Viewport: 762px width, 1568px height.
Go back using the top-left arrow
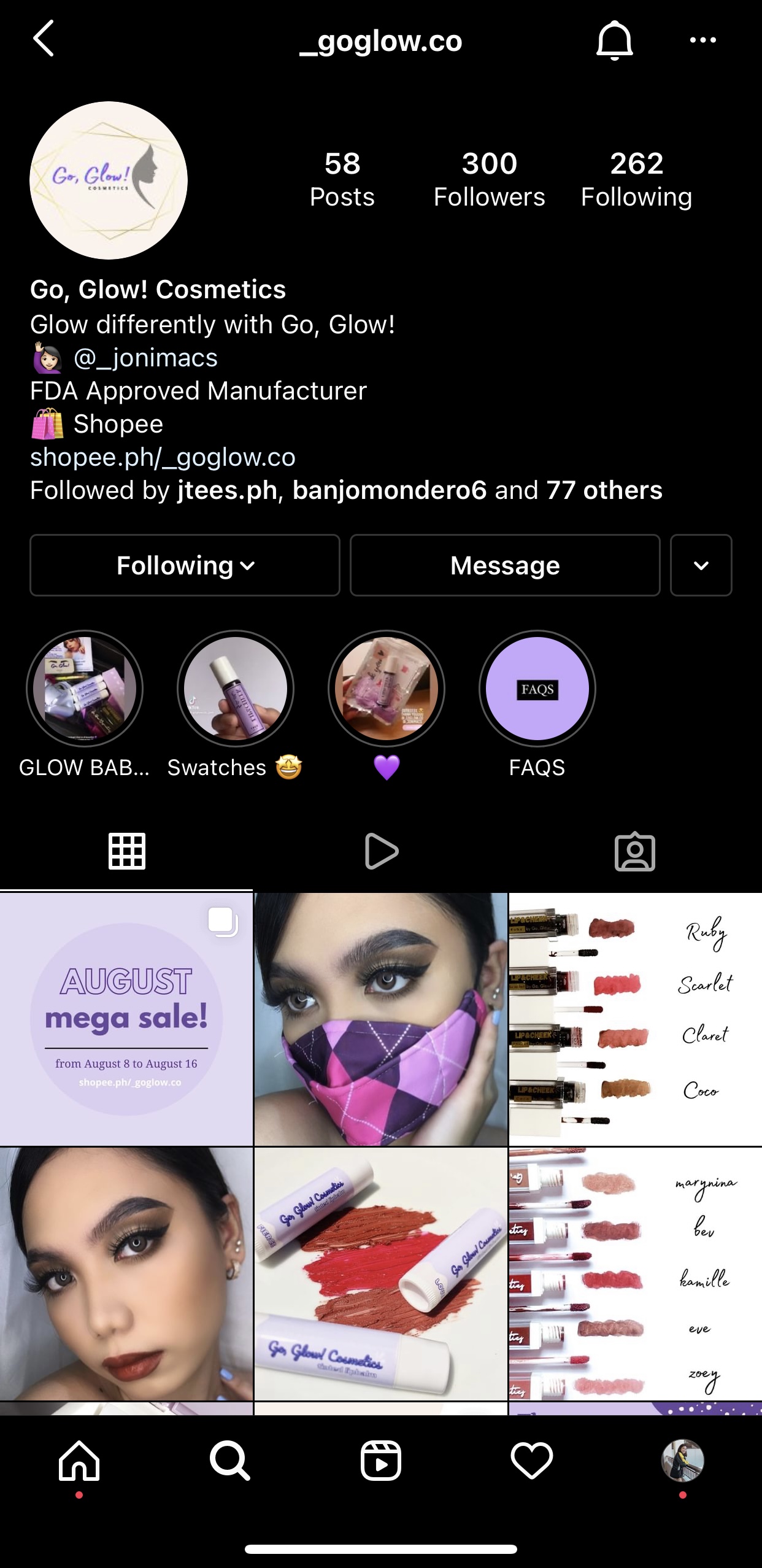[44, 39]
